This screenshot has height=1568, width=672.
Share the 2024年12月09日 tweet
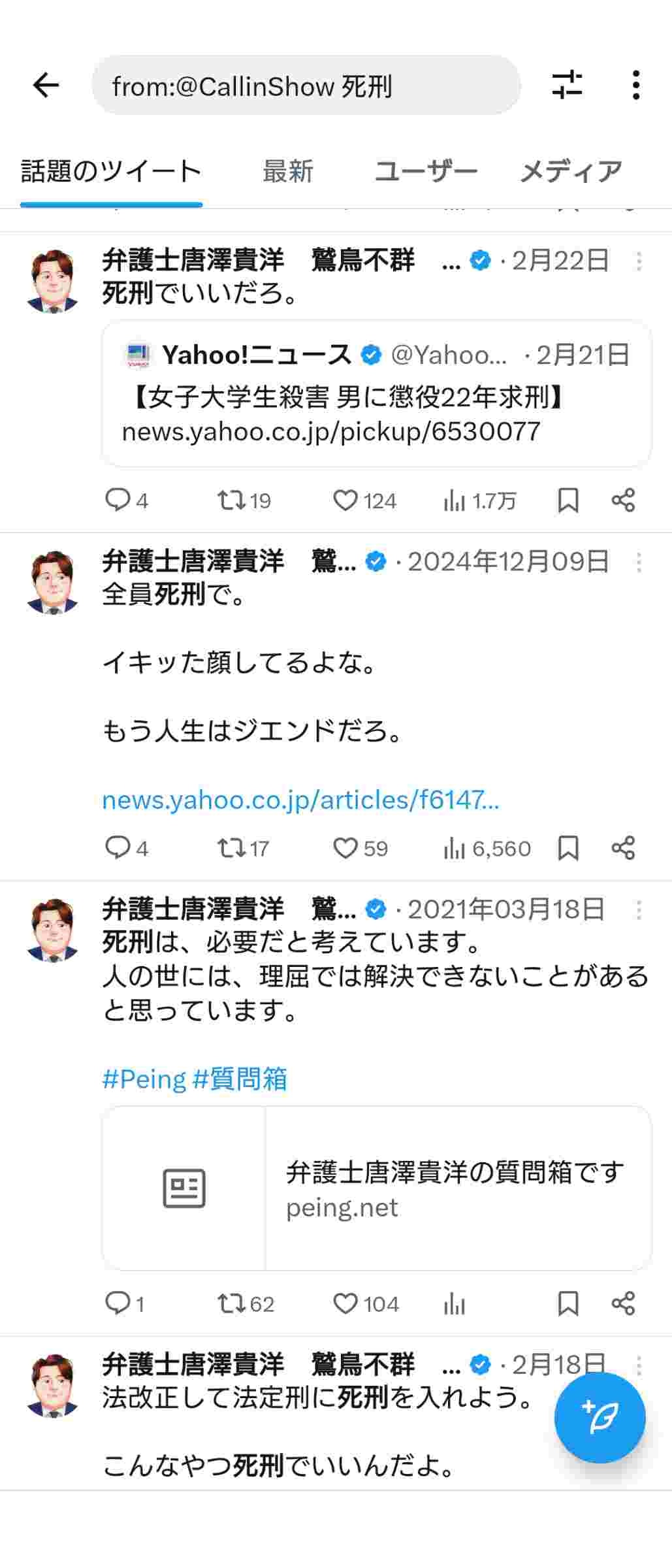pos(623,848)
